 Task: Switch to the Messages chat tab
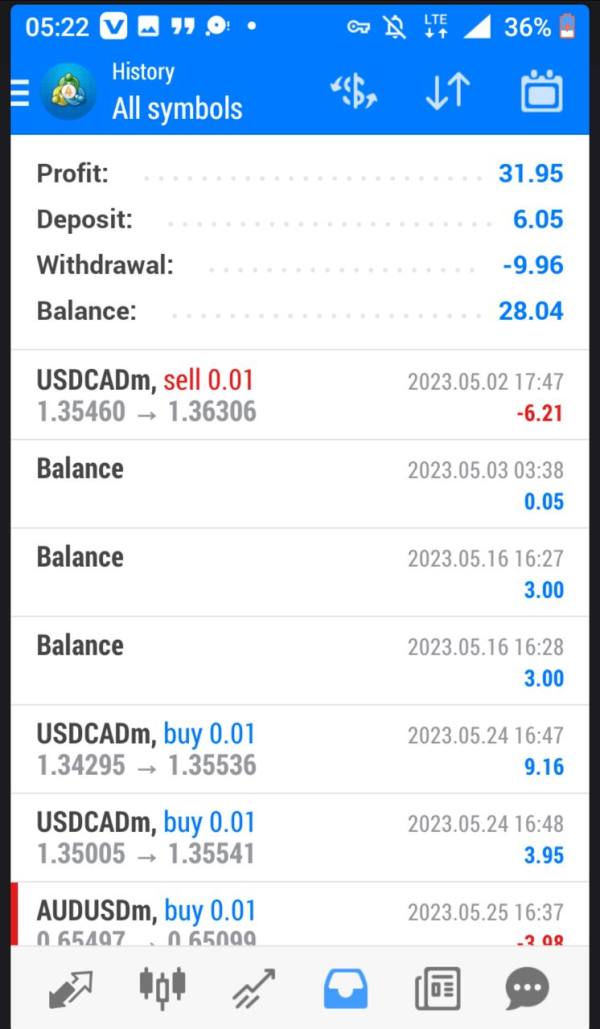[x=527, y=988]
